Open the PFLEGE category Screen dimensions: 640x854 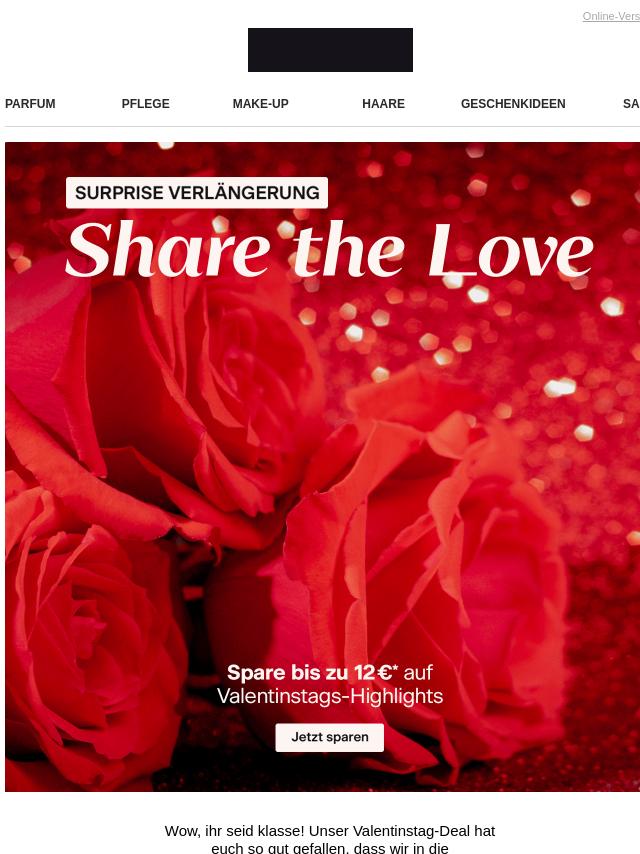145,104
